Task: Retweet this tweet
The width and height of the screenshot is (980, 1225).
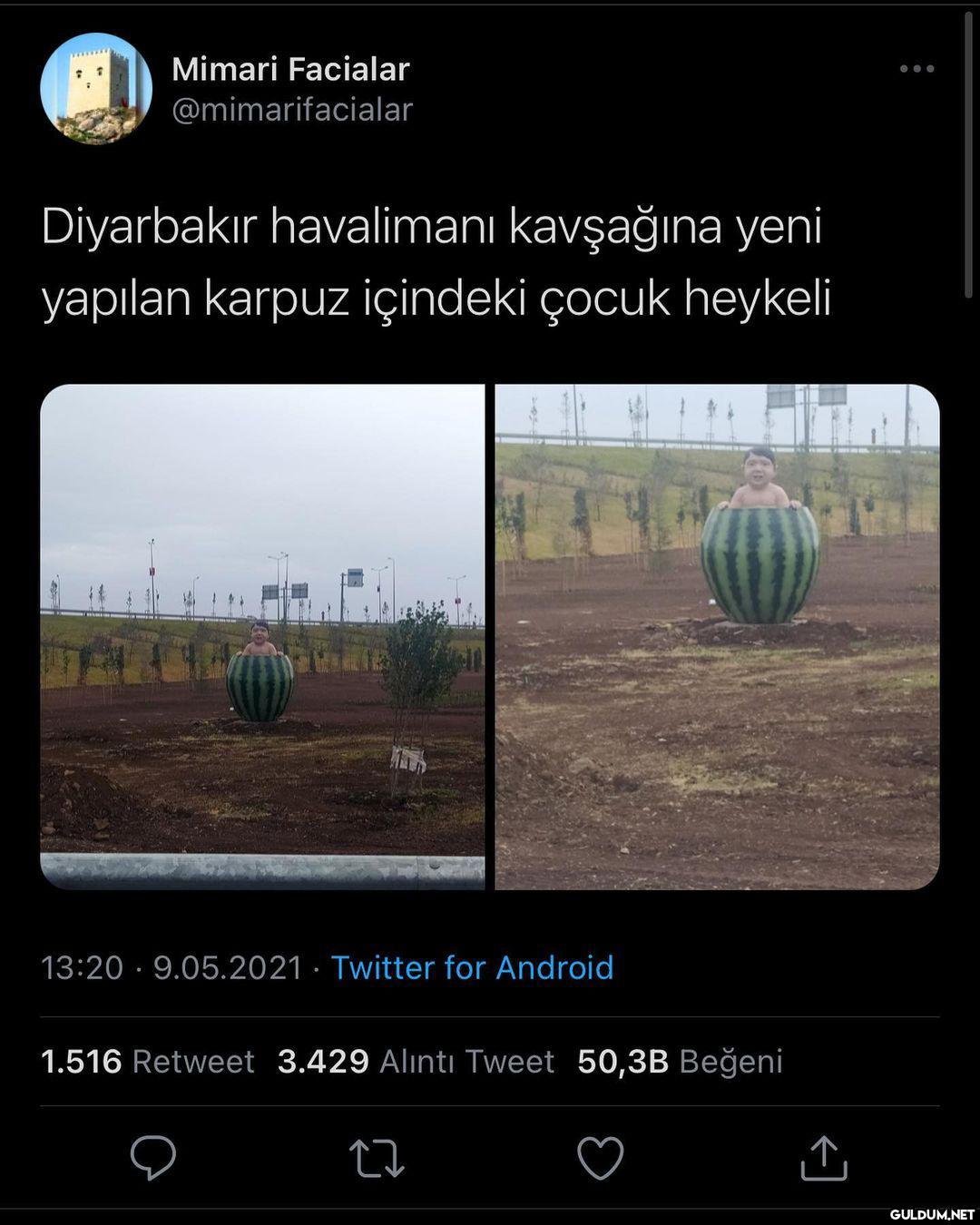Action: [377, 1158]
